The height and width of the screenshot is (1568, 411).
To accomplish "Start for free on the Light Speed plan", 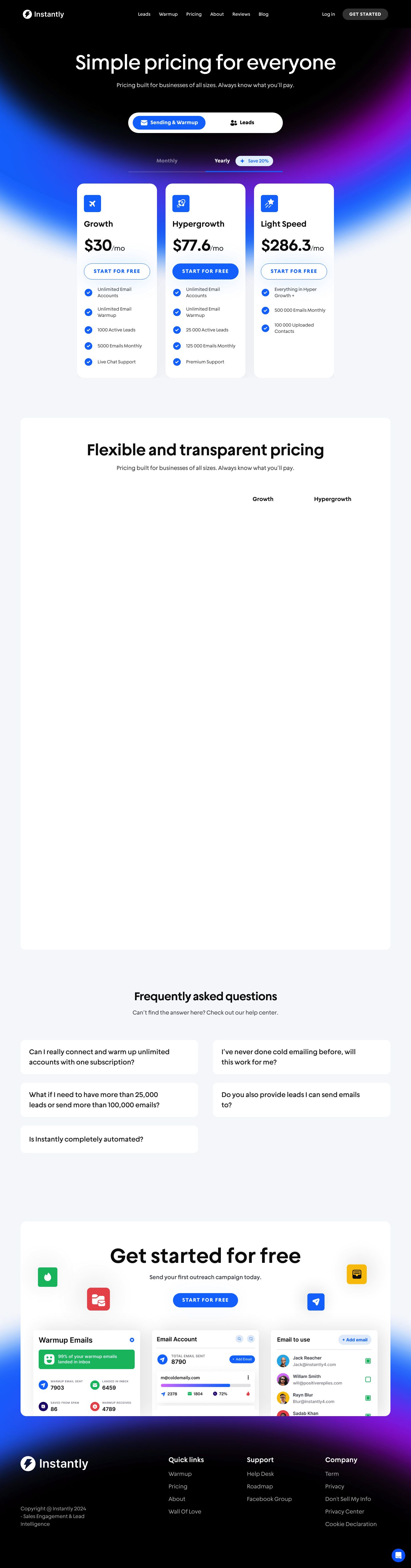I will click(293, 271).
